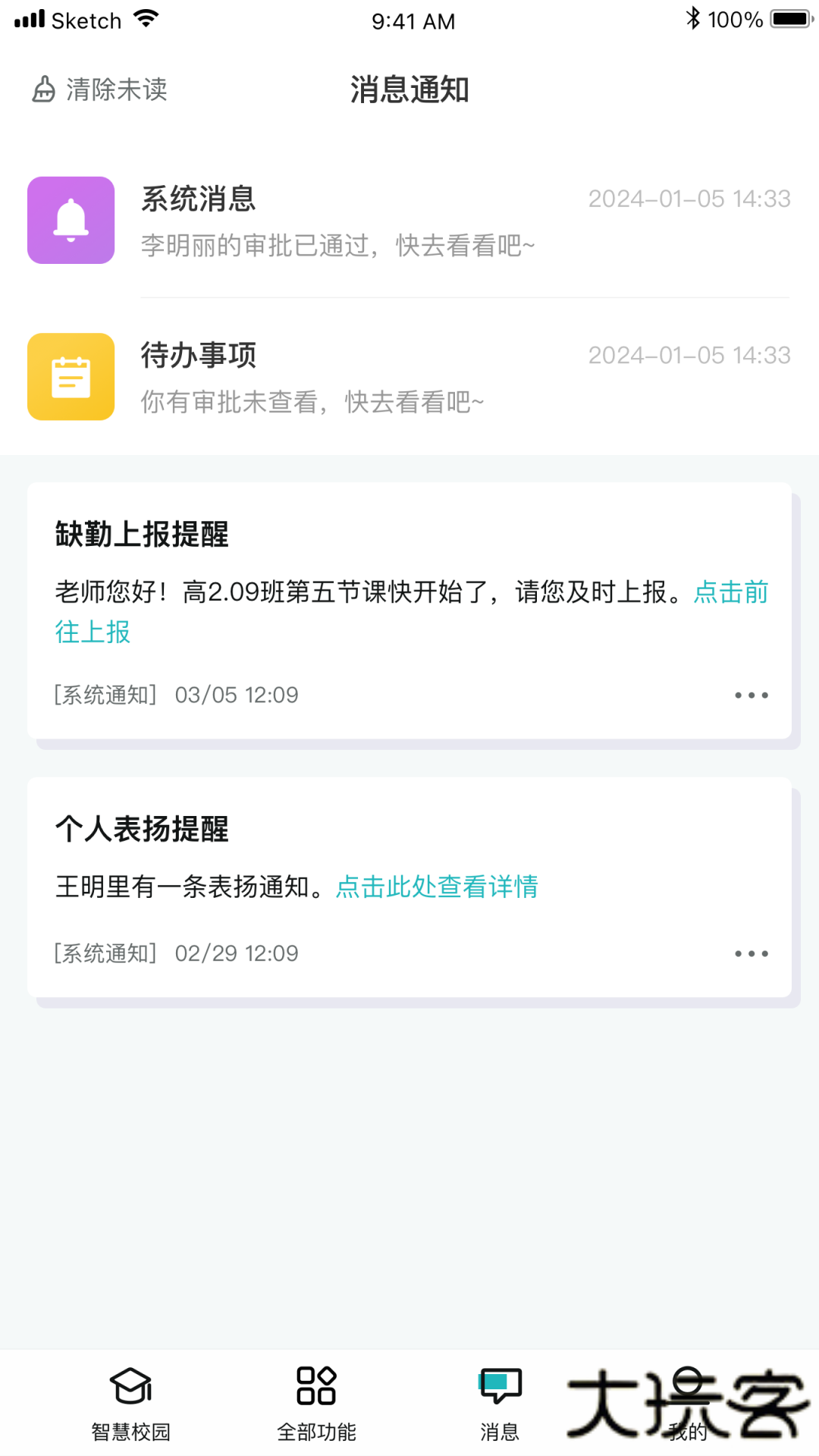The height and width of the screenshot is (1456, 819).
Task: Open the ellipsis menu on 缺勤上报提醒 card
Action: [x=750, y=695]
